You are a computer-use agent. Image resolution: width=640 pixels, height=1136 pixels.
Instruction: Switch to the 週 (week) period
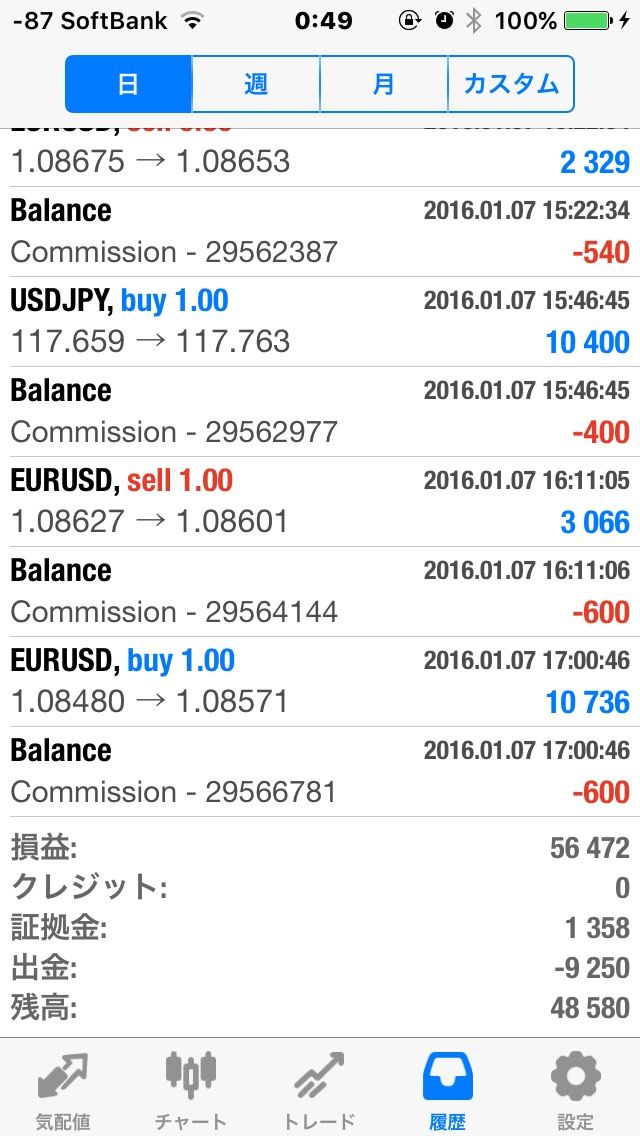point(256,84)
